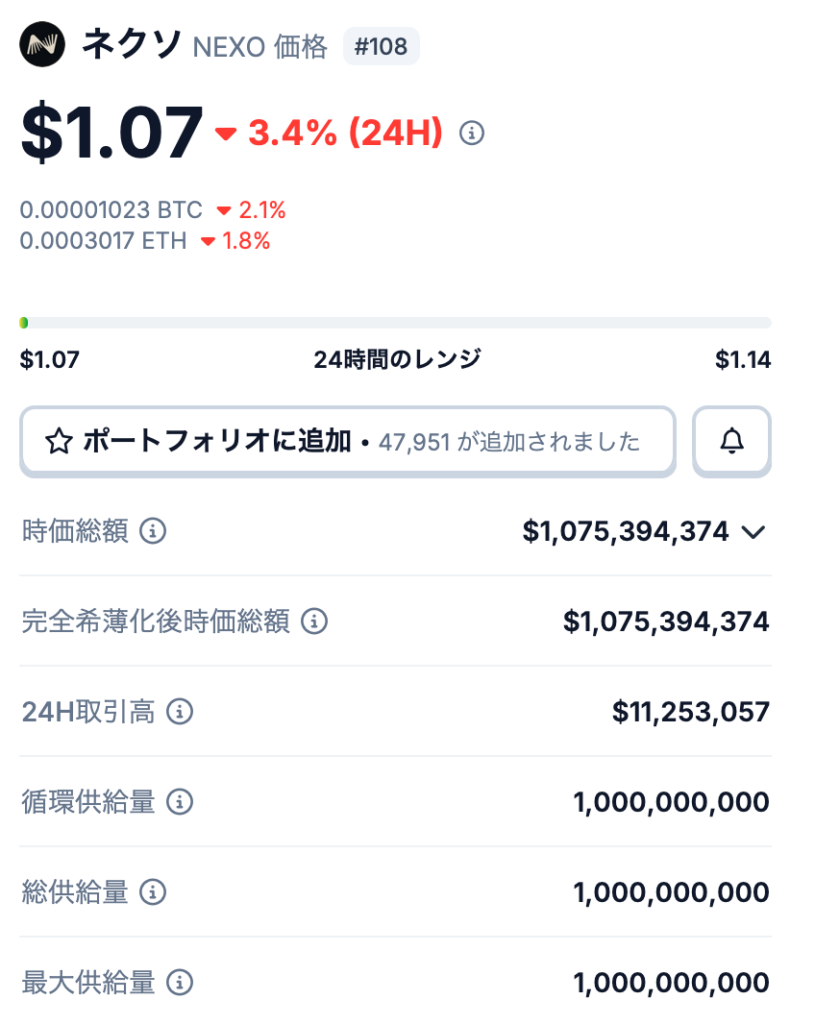815x1024 pixels.
Task: Expand the 時価総額 chevron for details
Action: pyautogui.click(x=754, y=532)
